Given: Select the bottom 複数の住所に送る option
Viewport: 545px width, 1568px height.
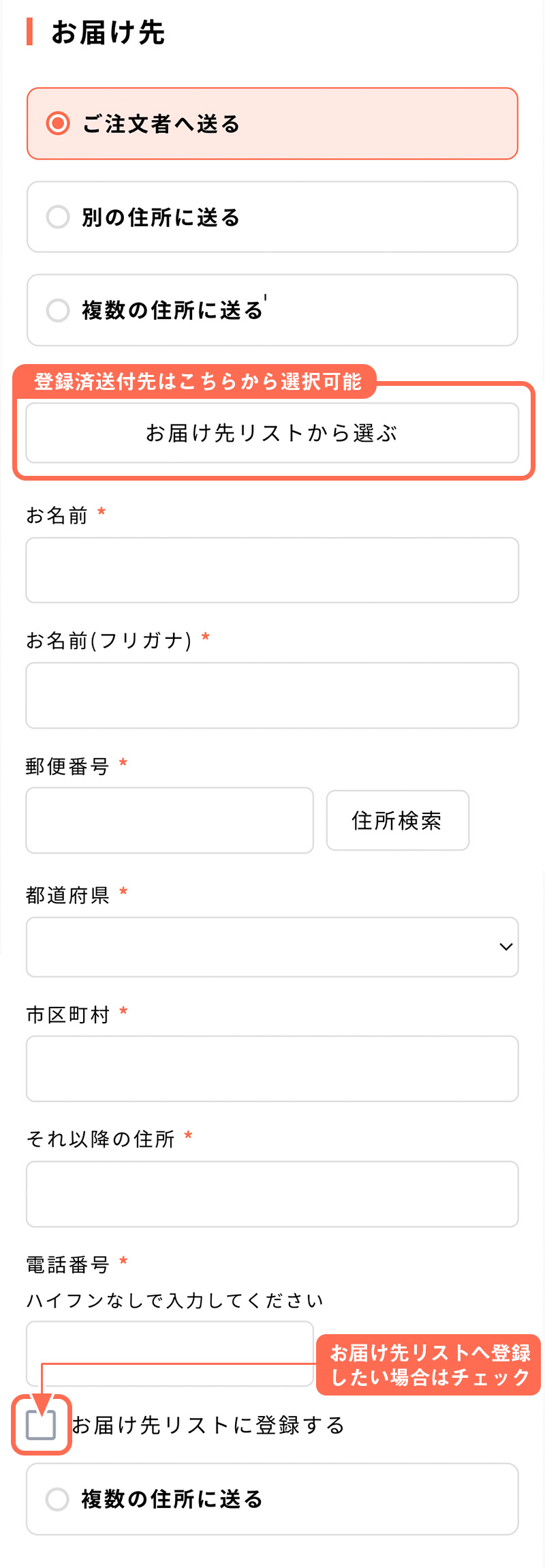Looking at the screenshot, I should pos(58,1500).
